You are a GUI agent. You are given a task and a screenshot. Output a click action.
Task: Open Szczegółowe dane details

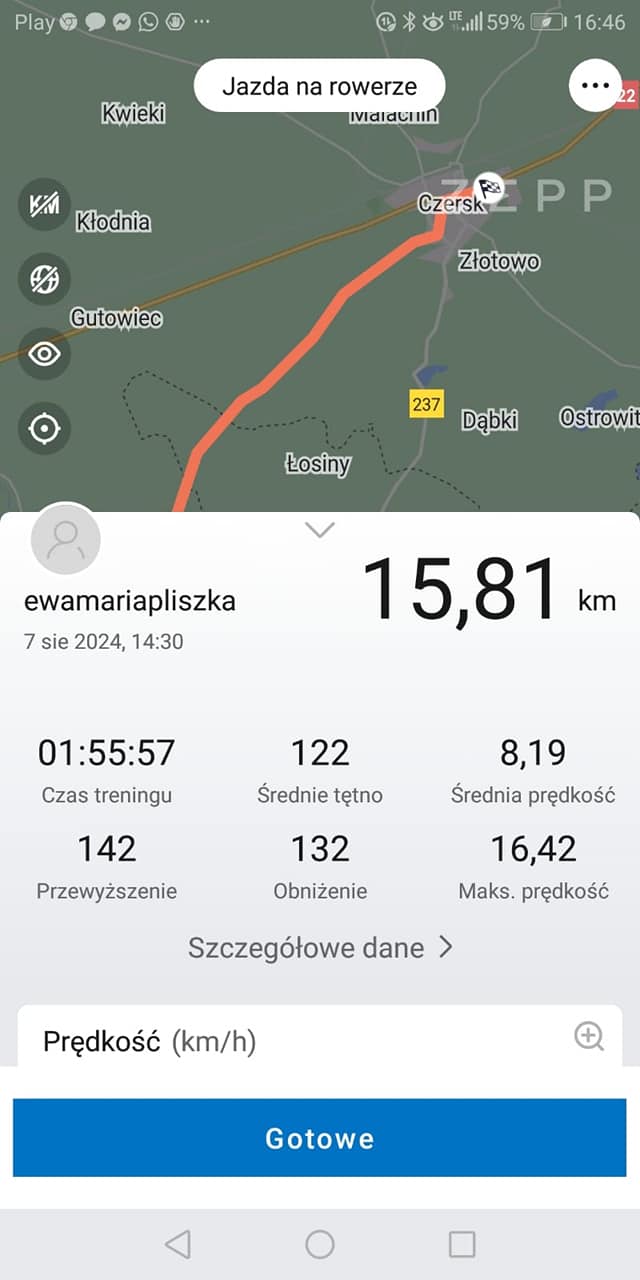coord(320,948)
